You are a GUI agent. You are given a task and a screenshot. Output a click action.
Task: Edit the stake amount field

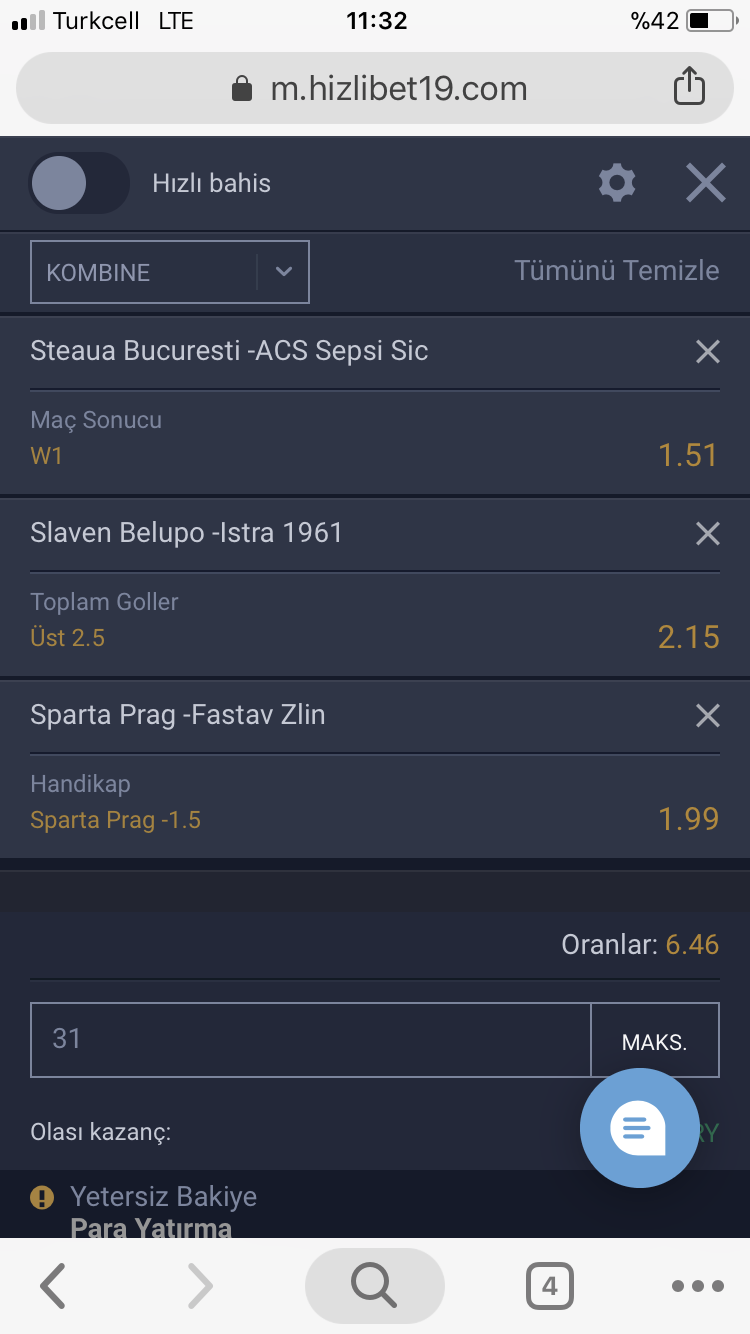pos(311,1040)
